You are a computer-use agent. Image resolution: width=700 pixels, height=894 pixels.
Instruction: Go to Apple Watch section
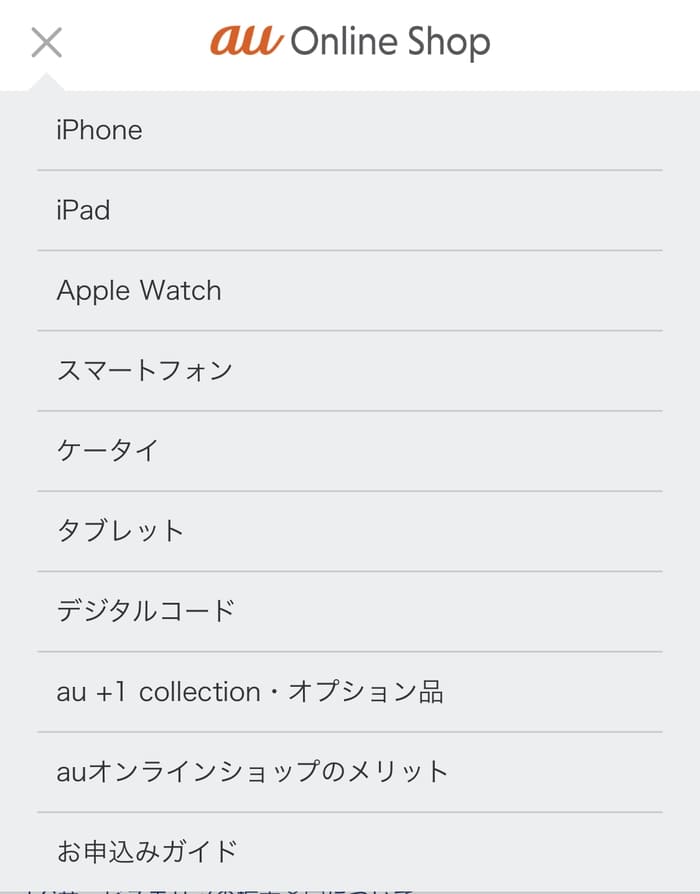coord(139,291)
